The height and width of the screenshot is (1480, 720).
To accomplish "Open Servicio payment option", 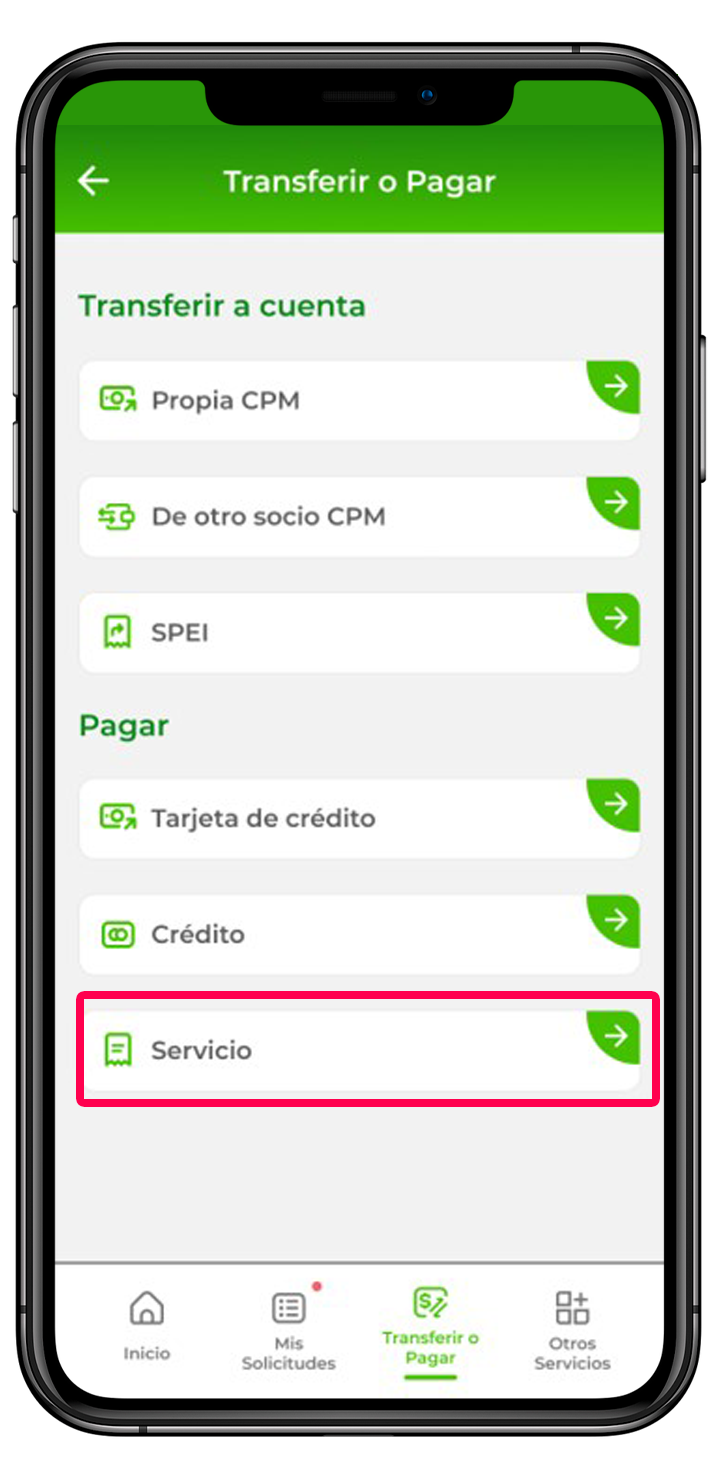I will pyautogui.click(x=358, y=1051).
